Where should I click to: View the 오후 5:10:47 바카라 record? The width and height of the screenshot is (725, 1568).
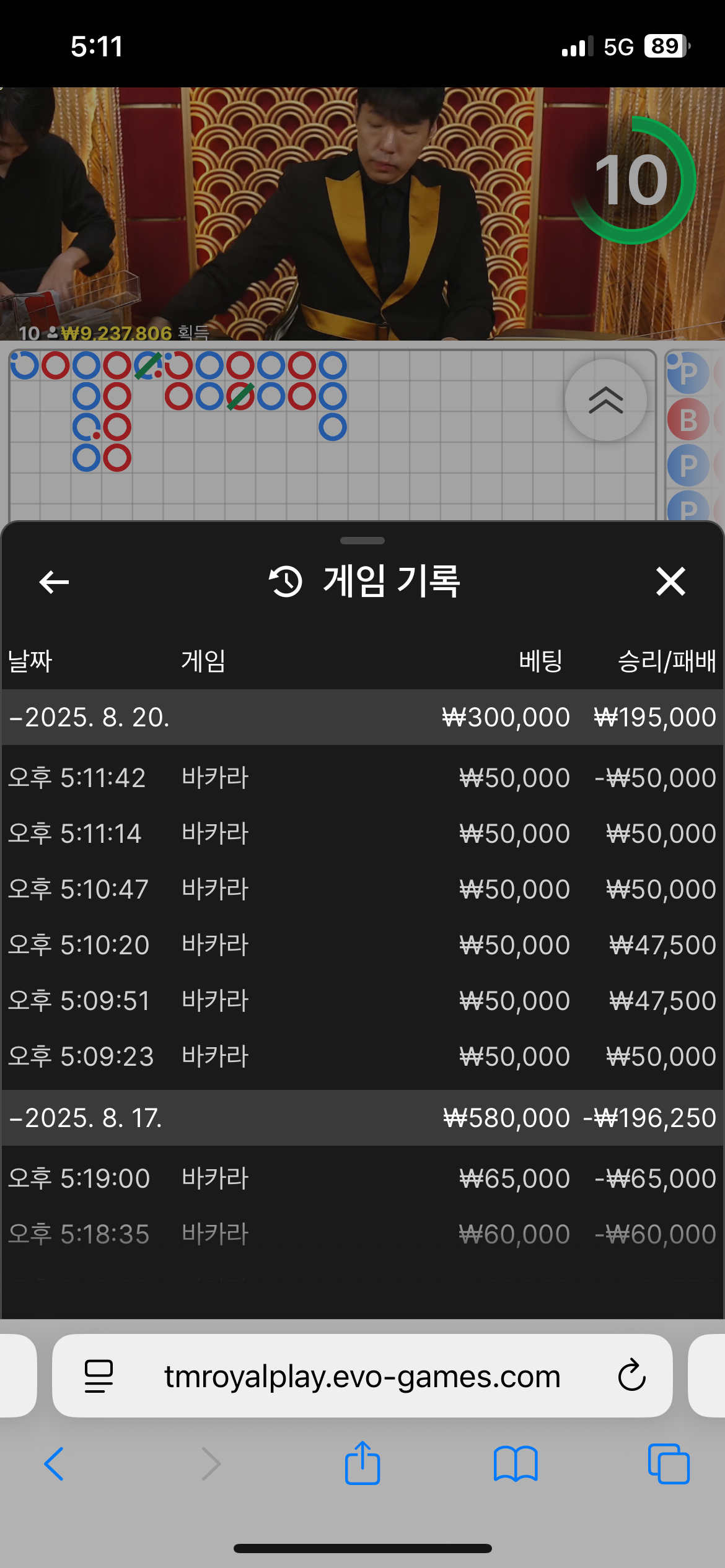pyautogui.click(x=362, y=889)
